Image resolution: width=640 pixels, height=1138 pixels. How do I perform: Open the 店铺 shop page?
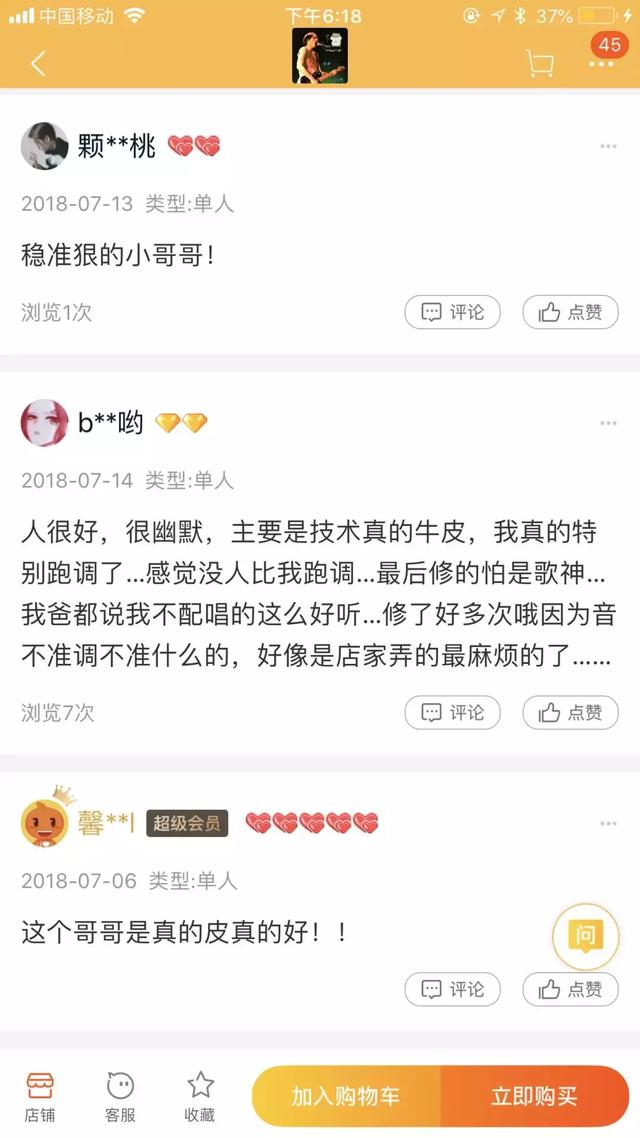pyautogui.click(x=40, y=1096)
